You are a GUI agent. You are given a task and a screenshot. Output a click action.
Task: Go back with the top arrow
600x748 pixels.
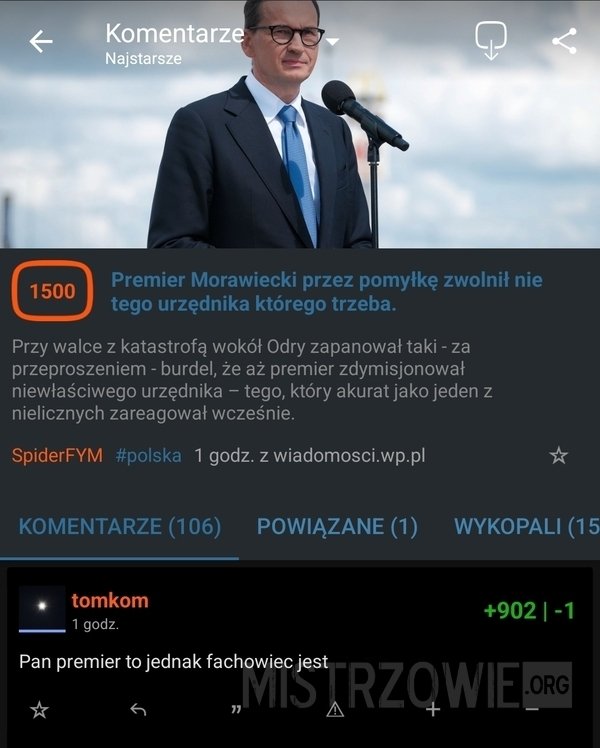coord(41,41)
